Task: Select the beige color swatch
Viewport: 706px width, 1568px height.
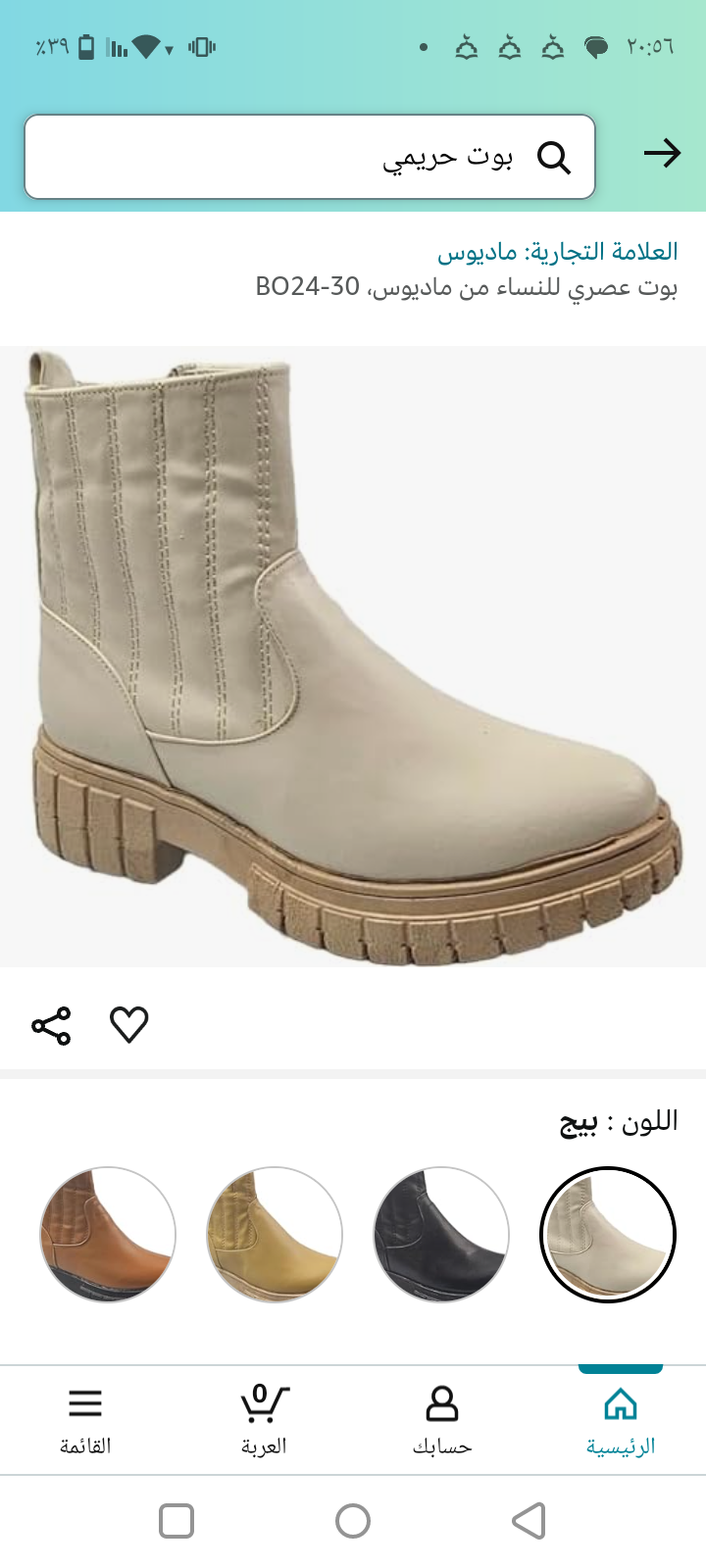Action: [608, 1235]
